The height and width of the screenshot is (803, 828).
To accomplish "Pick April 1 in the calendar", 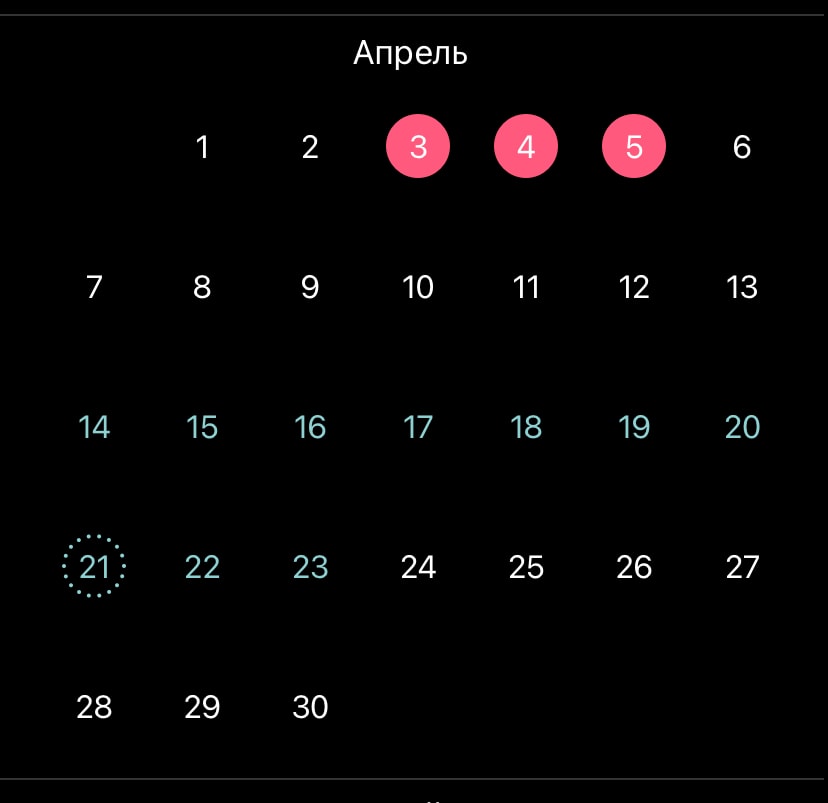I will pos(202,147).
